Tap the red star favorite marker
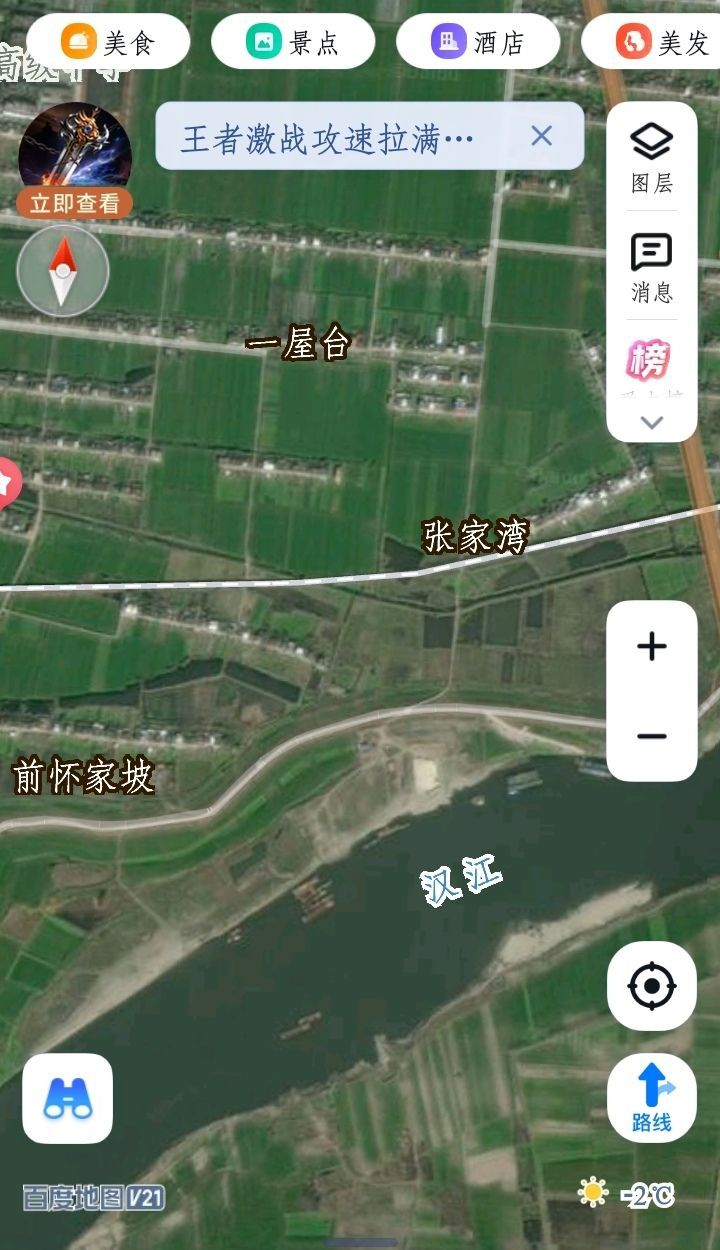Viewport: 720px width, 1250px height. (6, 484)
